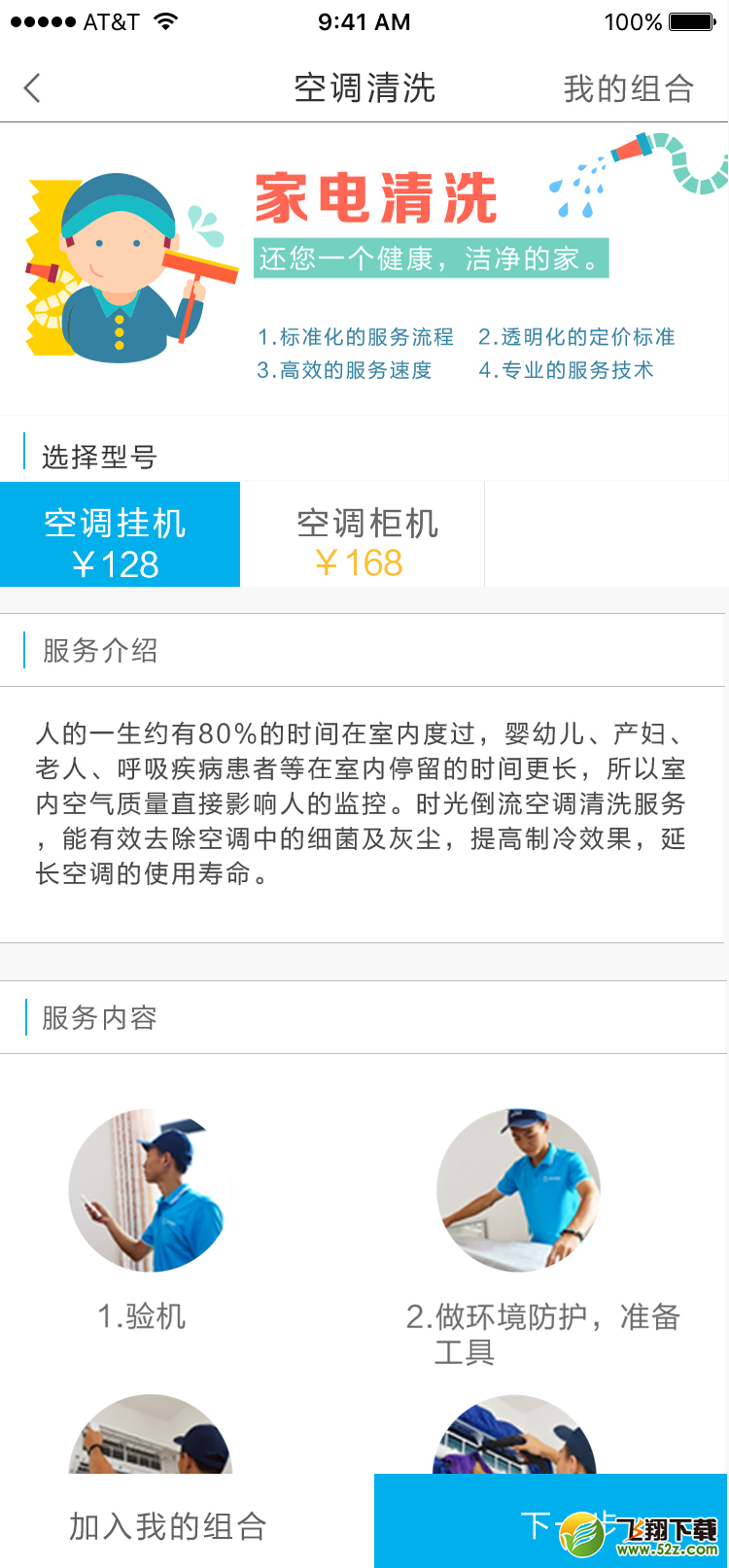
Task: Go back using the top-left arrow
Action: coord(32,88)
